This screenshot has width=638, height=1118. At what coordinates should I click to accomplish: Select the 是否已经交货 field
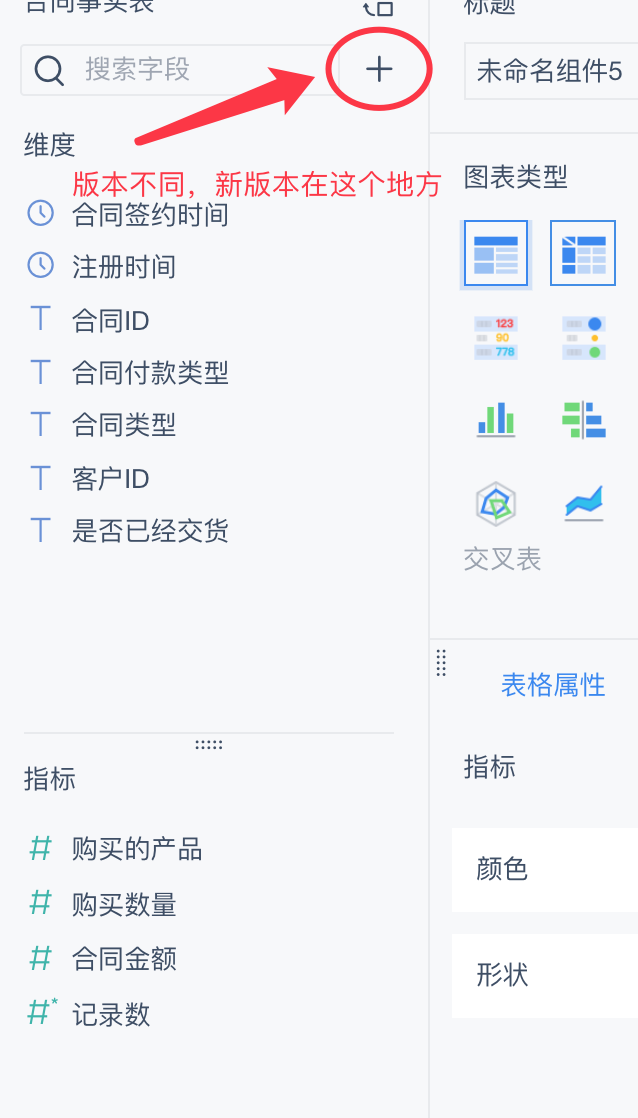click(150, 530)
